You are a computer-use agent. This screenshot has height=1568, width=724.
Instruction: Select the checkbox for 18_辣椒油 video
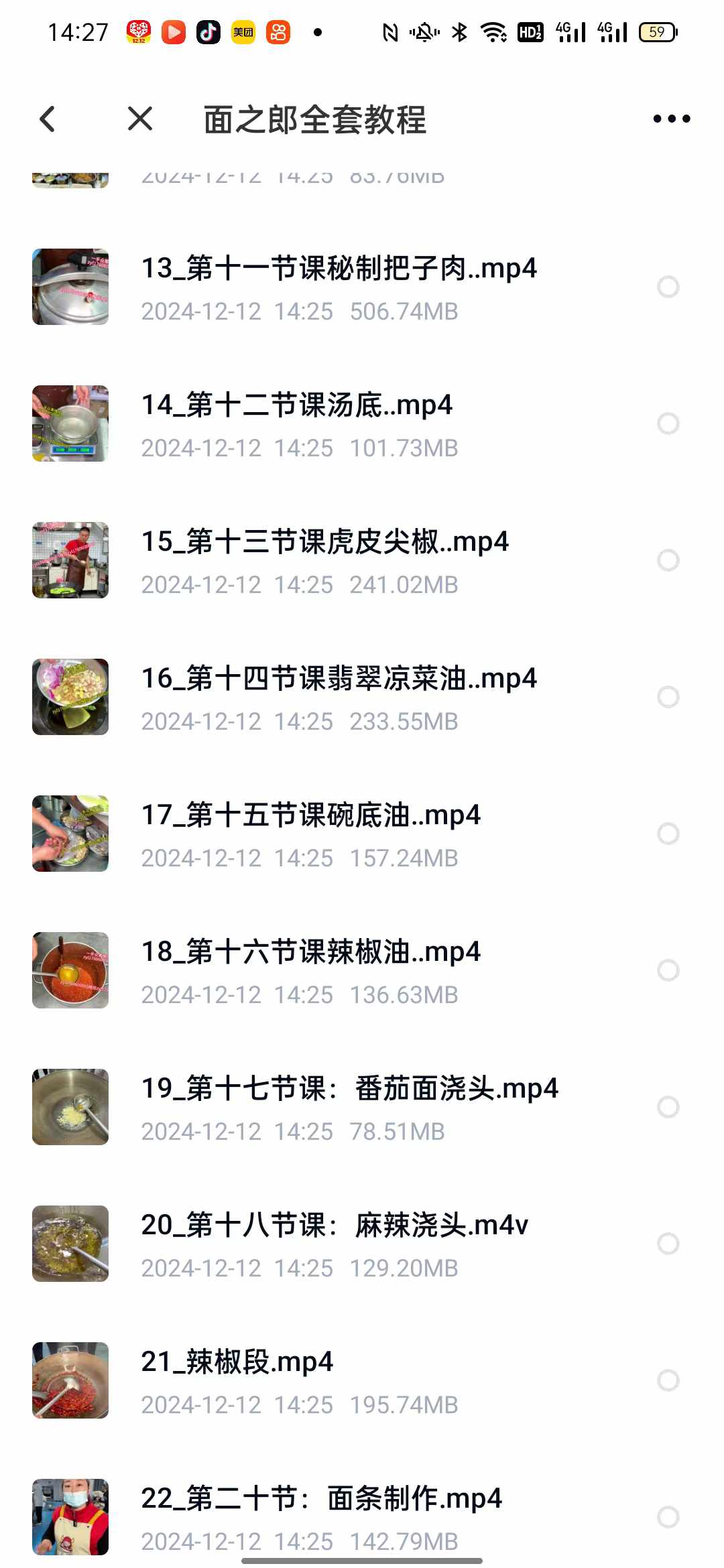(668, 970)
